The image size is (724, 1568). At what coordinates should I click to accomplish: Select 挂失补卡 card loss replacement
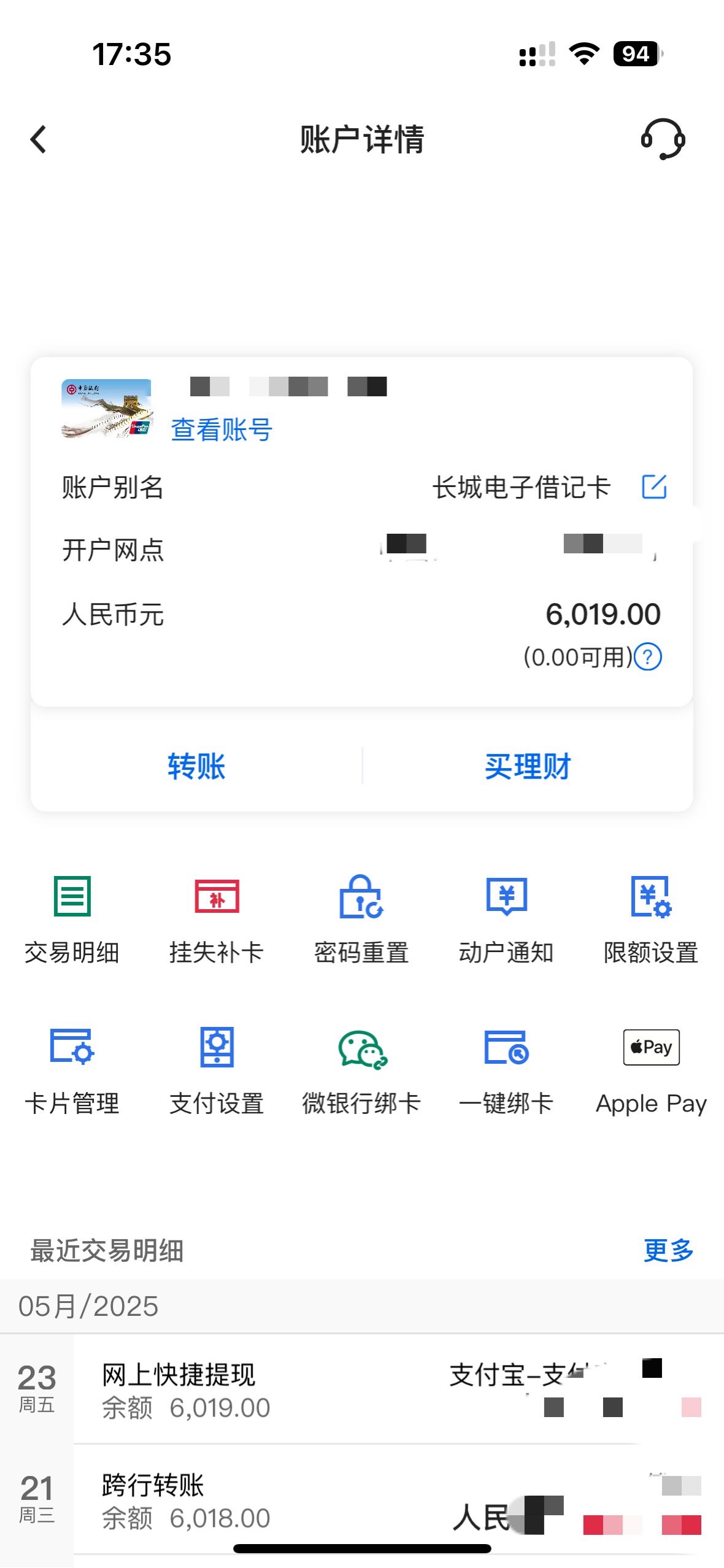click(217, 920)
